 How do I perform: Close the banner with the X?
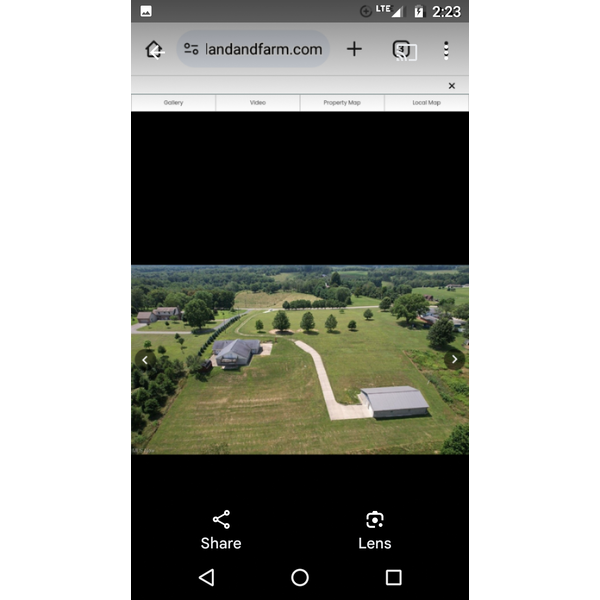click(451, 86)
